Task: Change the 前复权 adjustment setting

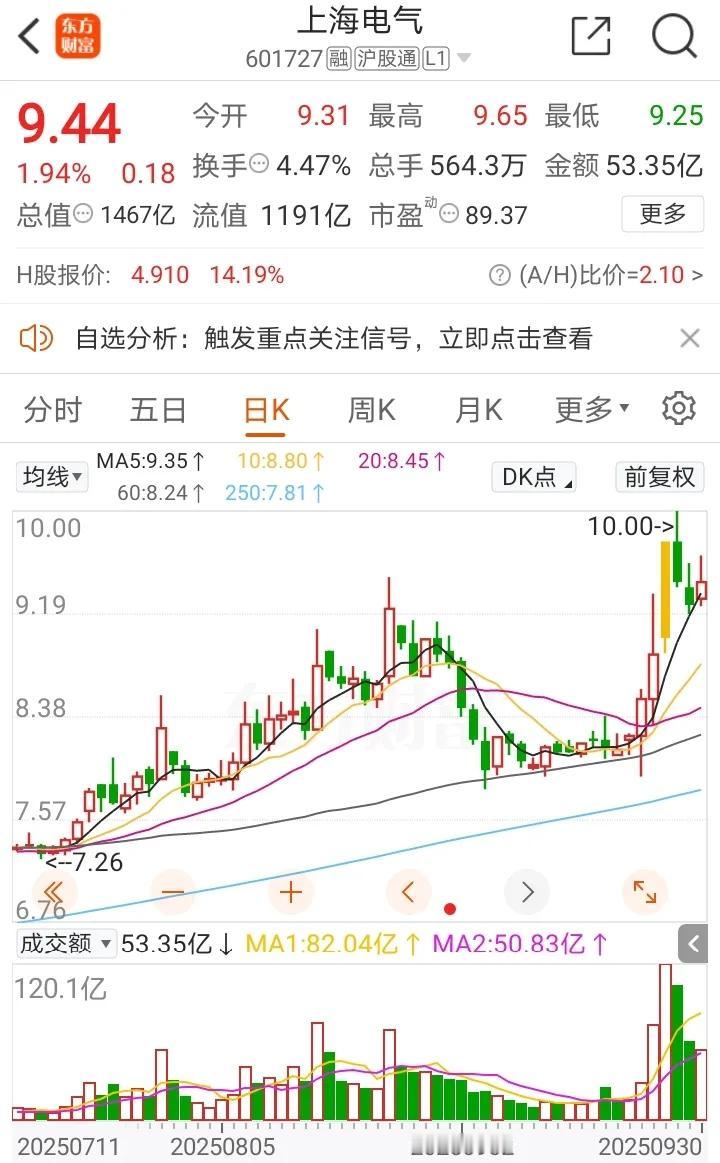Action: click(659, 477)
